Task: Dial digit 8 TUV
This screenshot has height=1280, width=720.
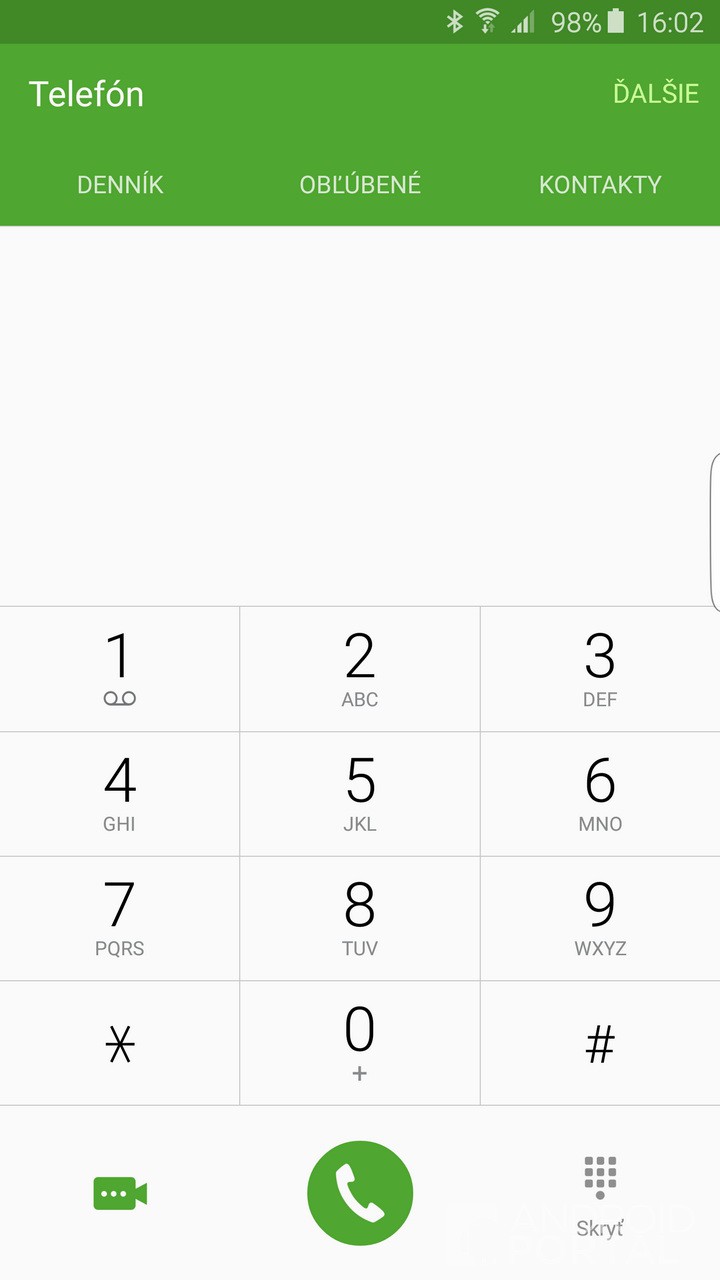Action: pyautogui.click(x=360, y=918)
